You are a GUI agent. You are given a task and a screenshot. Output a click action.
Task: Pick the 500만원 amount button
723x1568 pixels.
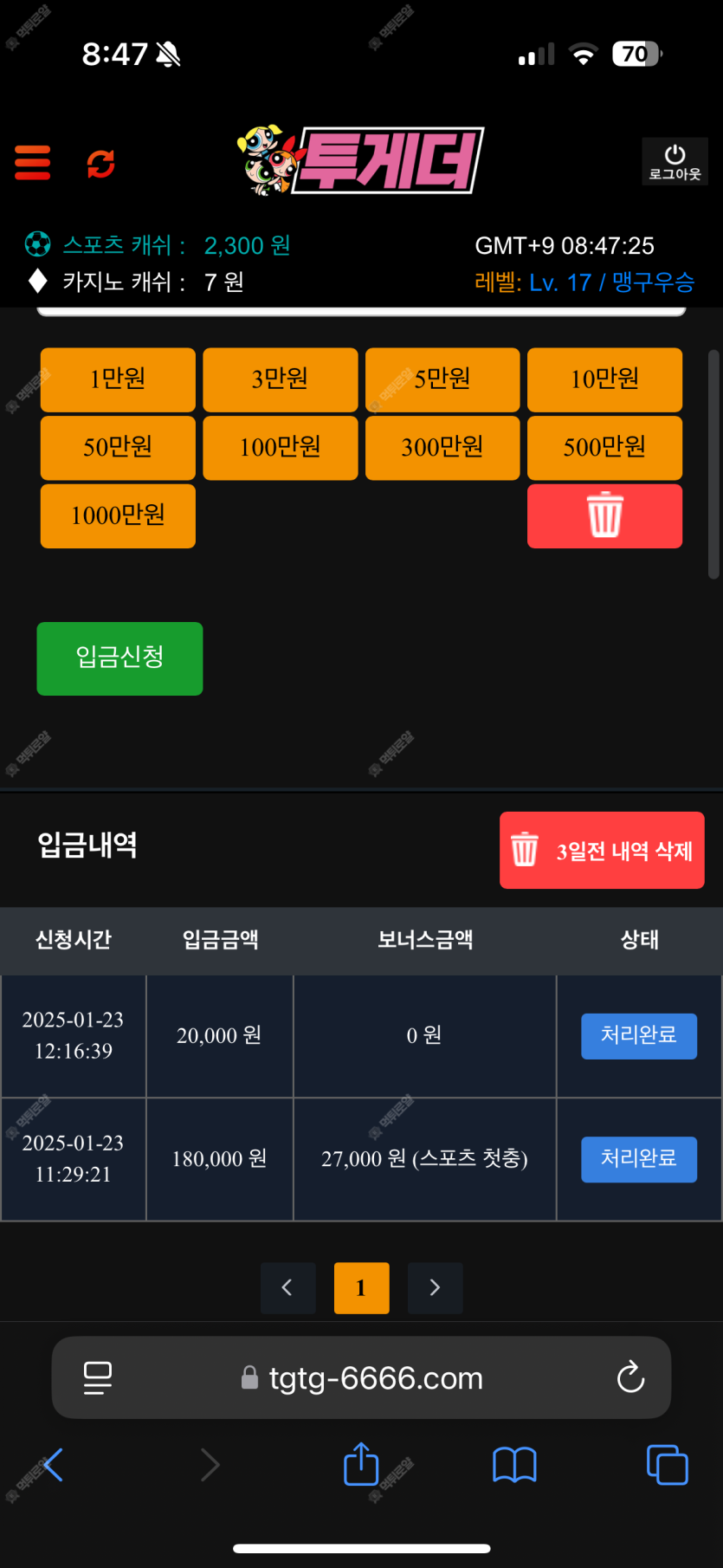(x=604, y=448)
